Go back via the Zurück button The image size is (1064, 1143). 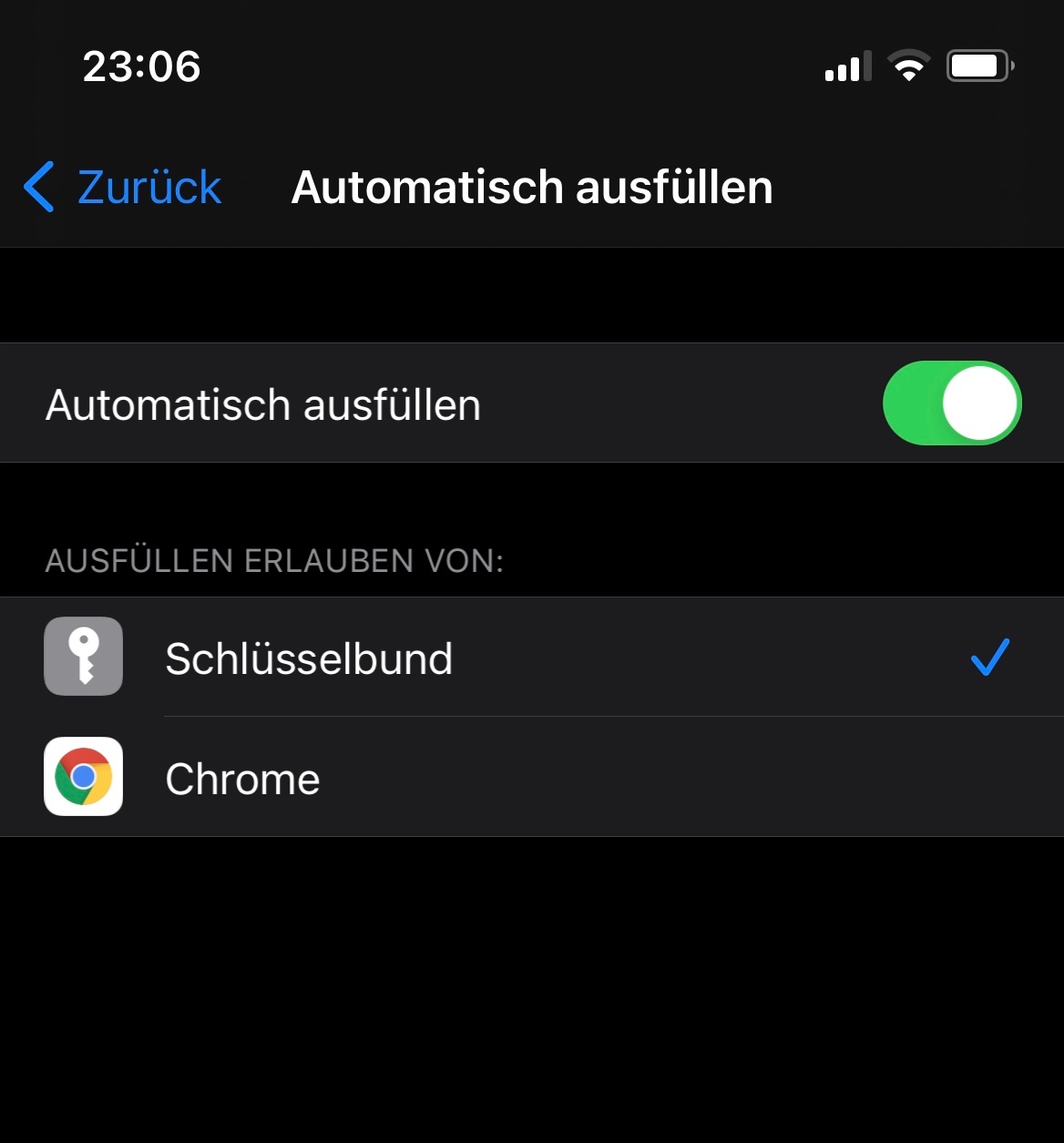tap(124, 188)
